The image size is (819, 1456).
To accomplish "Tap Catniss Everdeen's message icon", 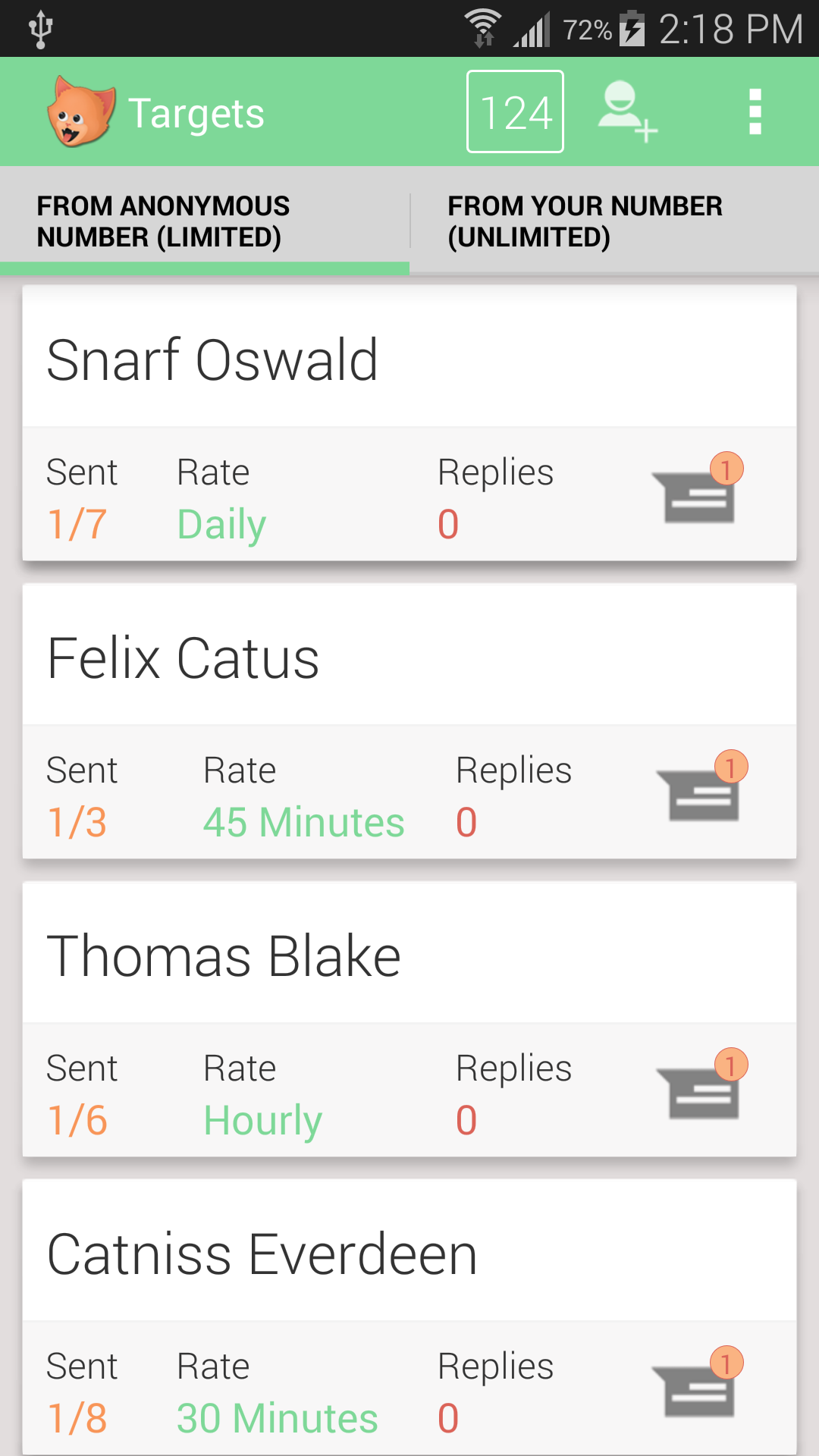I will point(698,1392).
